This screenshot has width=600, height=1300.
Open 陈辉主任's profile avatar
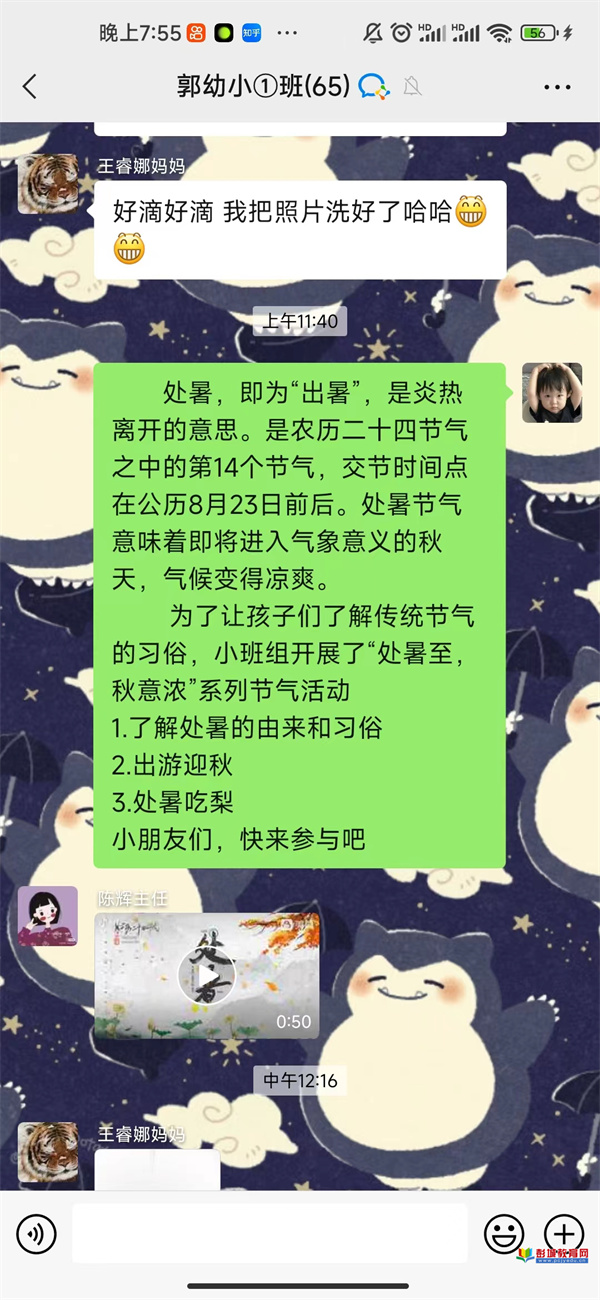pyautogui.click(x=47, y=915)
